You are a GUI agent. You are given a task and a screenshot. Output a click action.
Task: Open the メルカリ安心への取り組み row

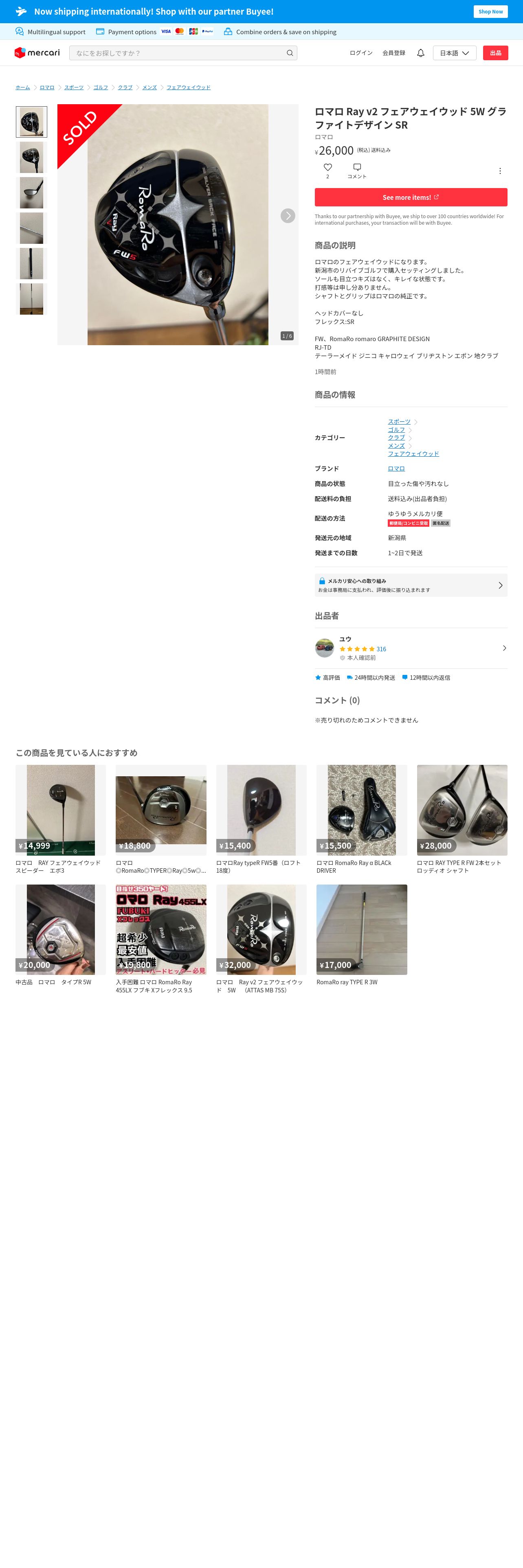click(x=411, y=585)
